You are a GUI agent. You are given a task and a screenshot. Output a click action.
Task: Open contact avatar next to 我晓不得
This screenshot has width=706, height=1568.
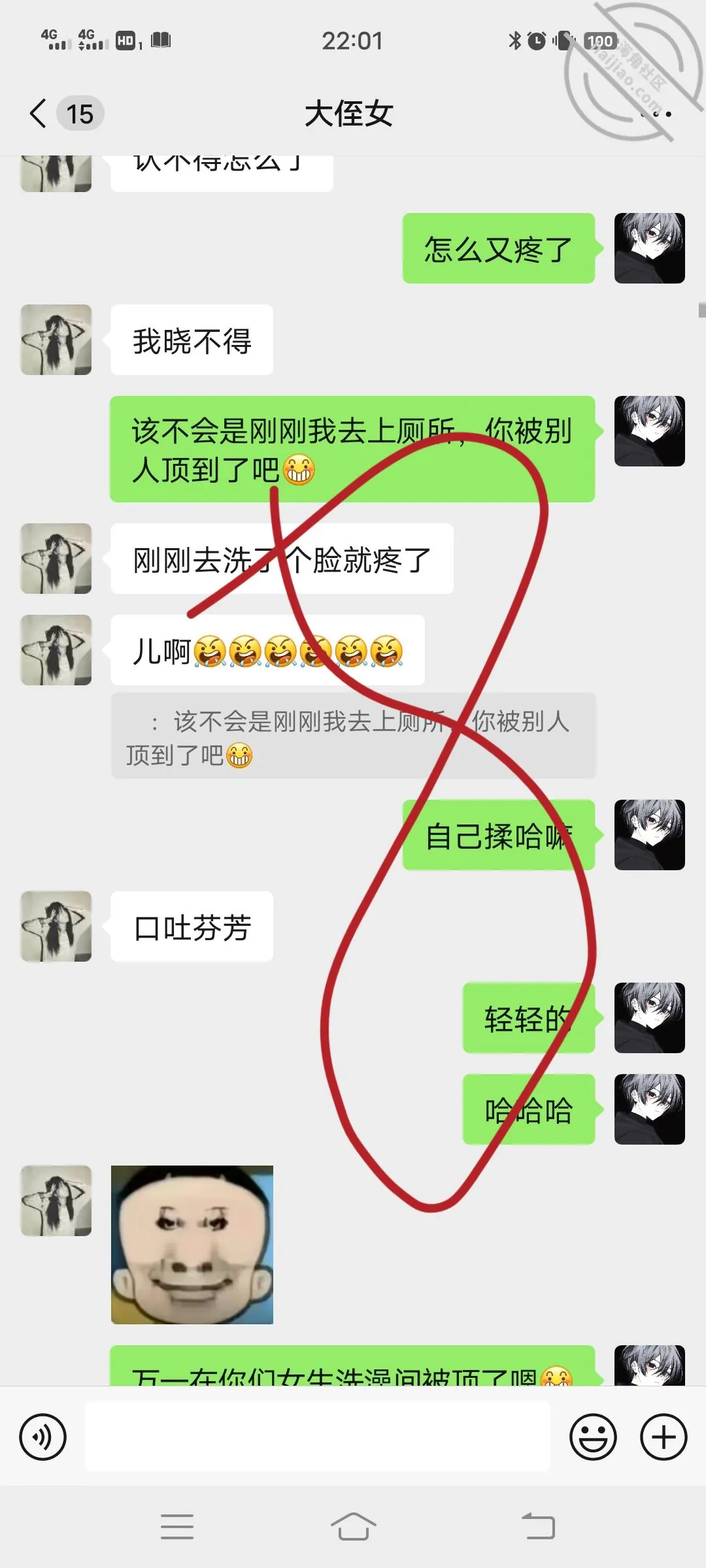(x=56, y=340)
